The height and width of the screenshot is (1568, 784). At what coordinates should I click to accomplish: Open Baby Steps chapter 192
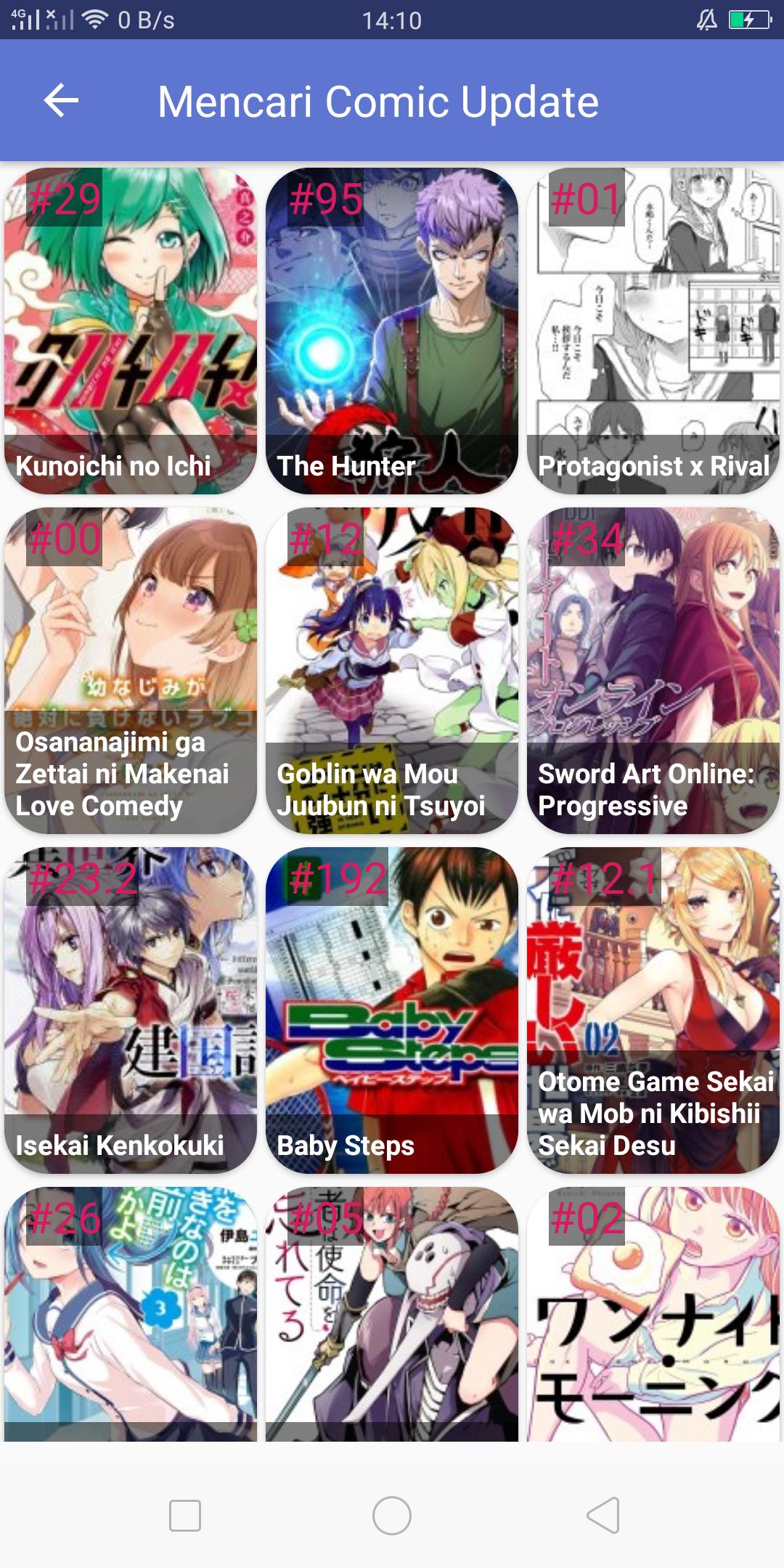pyautogui.click(x=392, y=1010)
